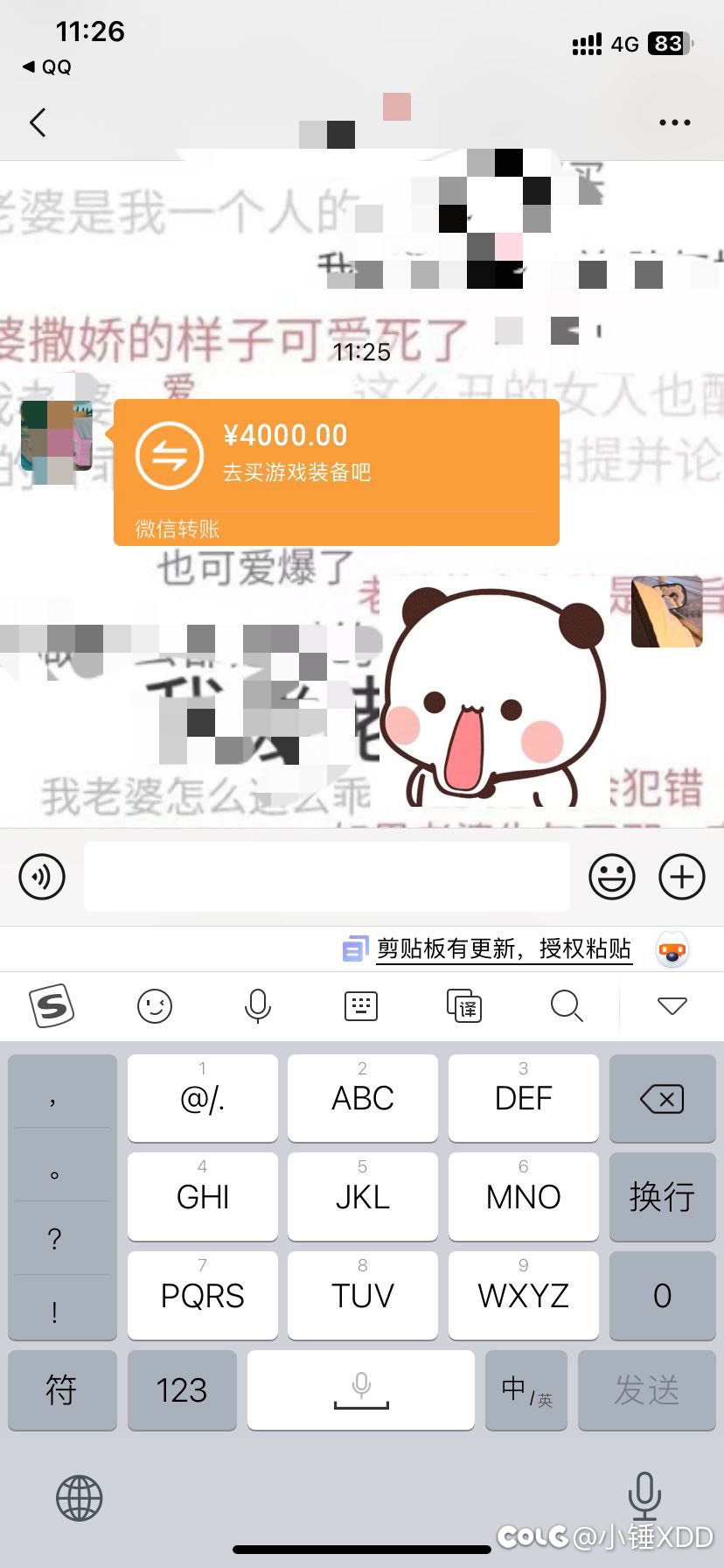This screenshot has height=1568, width=724.
Task: Open keyboard translate tool
Action: pyautogui.click(x=464, y=1006)
